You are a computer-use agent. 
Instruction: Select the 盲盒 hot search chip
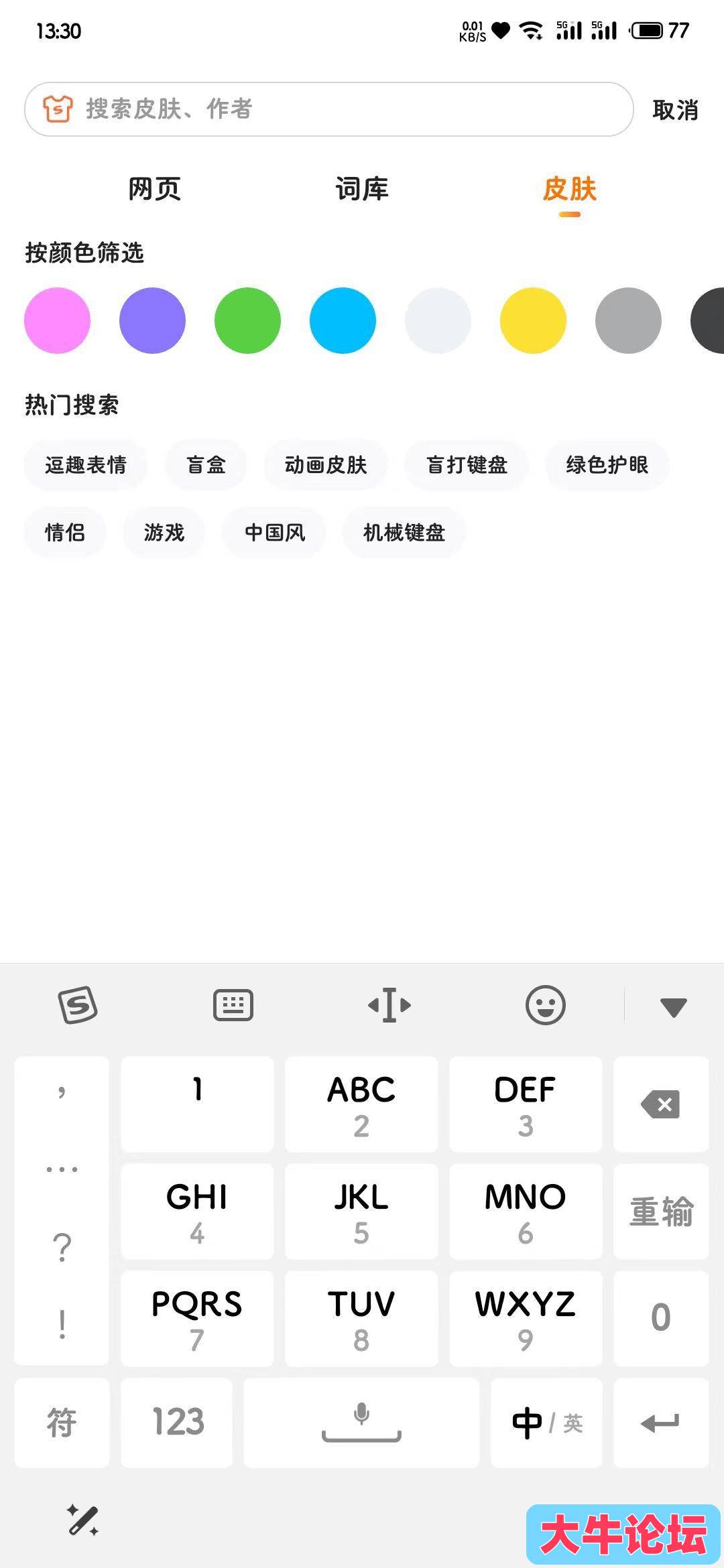[206, 465]
